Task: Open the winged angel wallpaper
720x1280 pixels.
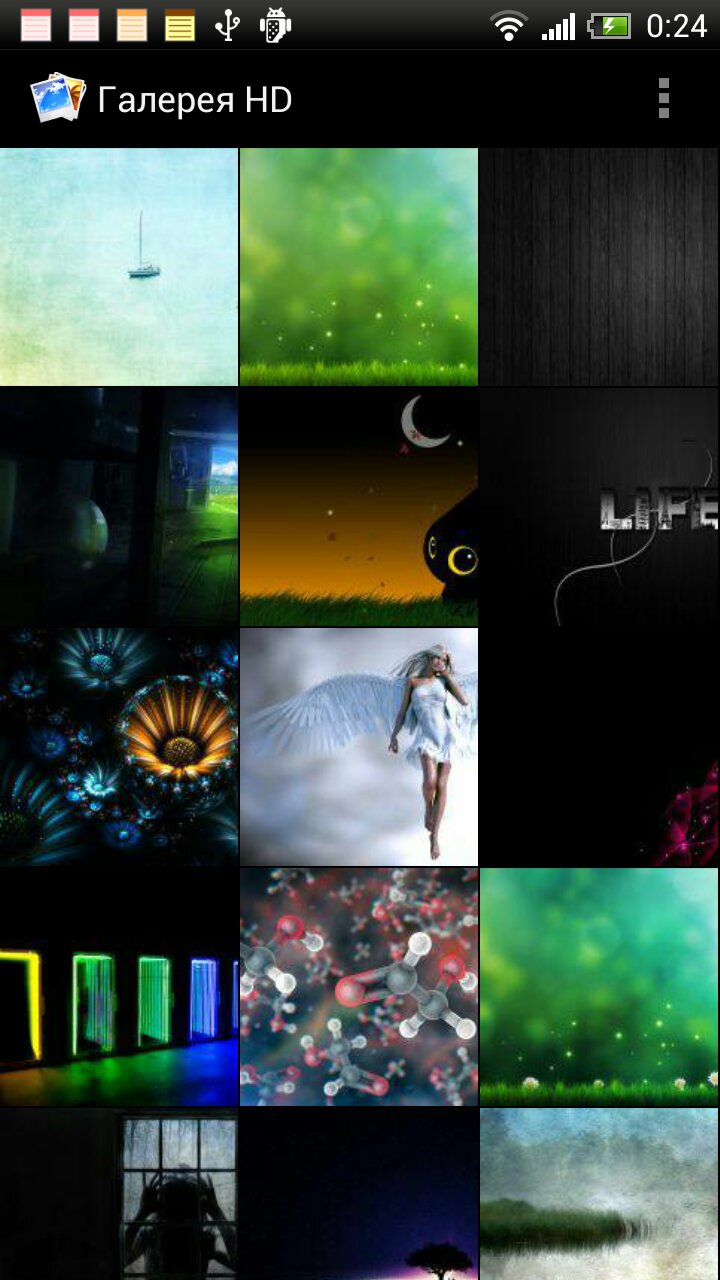Action: pyautogui.click(x=359, y=747)
